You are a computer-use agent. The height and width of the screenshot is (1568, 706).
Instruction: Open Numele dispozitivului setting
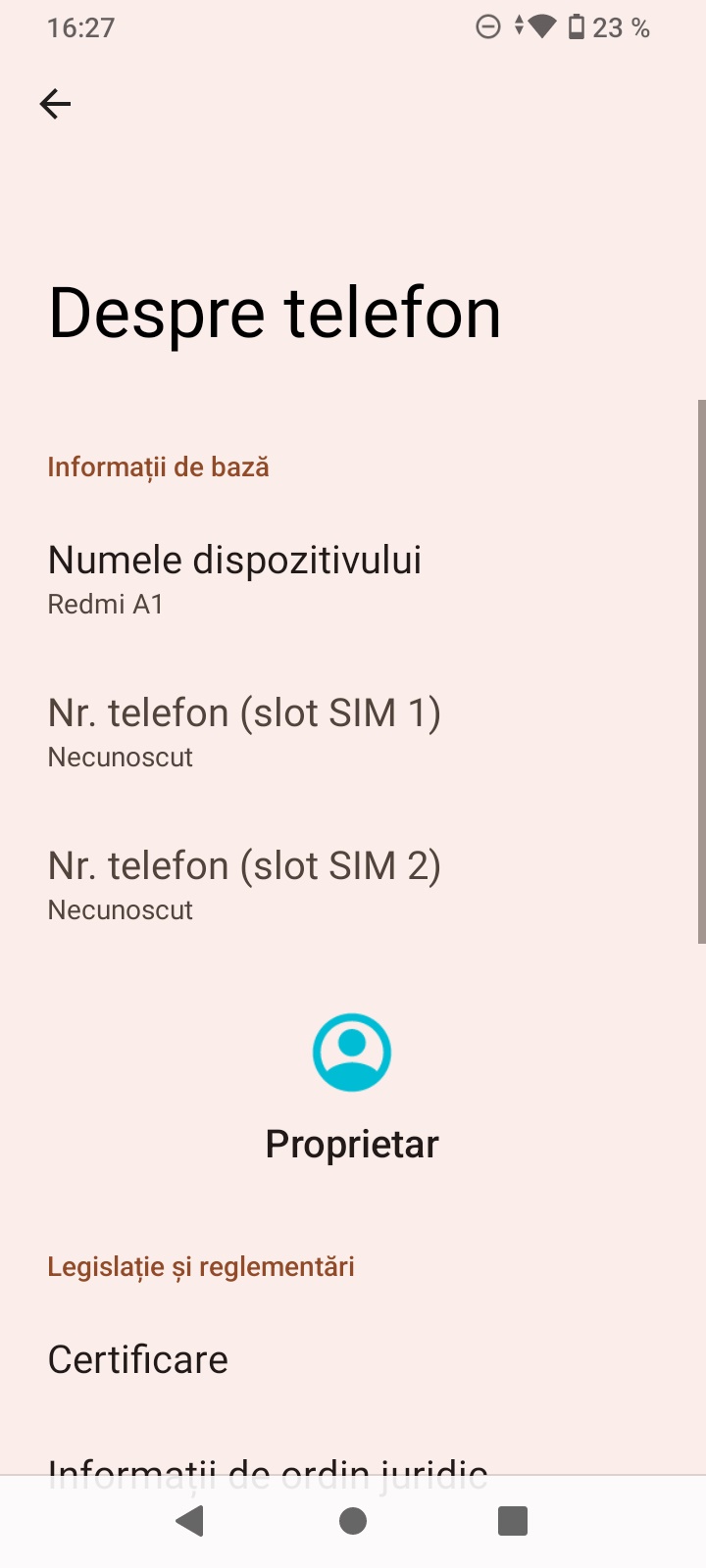tap(353, 579)
